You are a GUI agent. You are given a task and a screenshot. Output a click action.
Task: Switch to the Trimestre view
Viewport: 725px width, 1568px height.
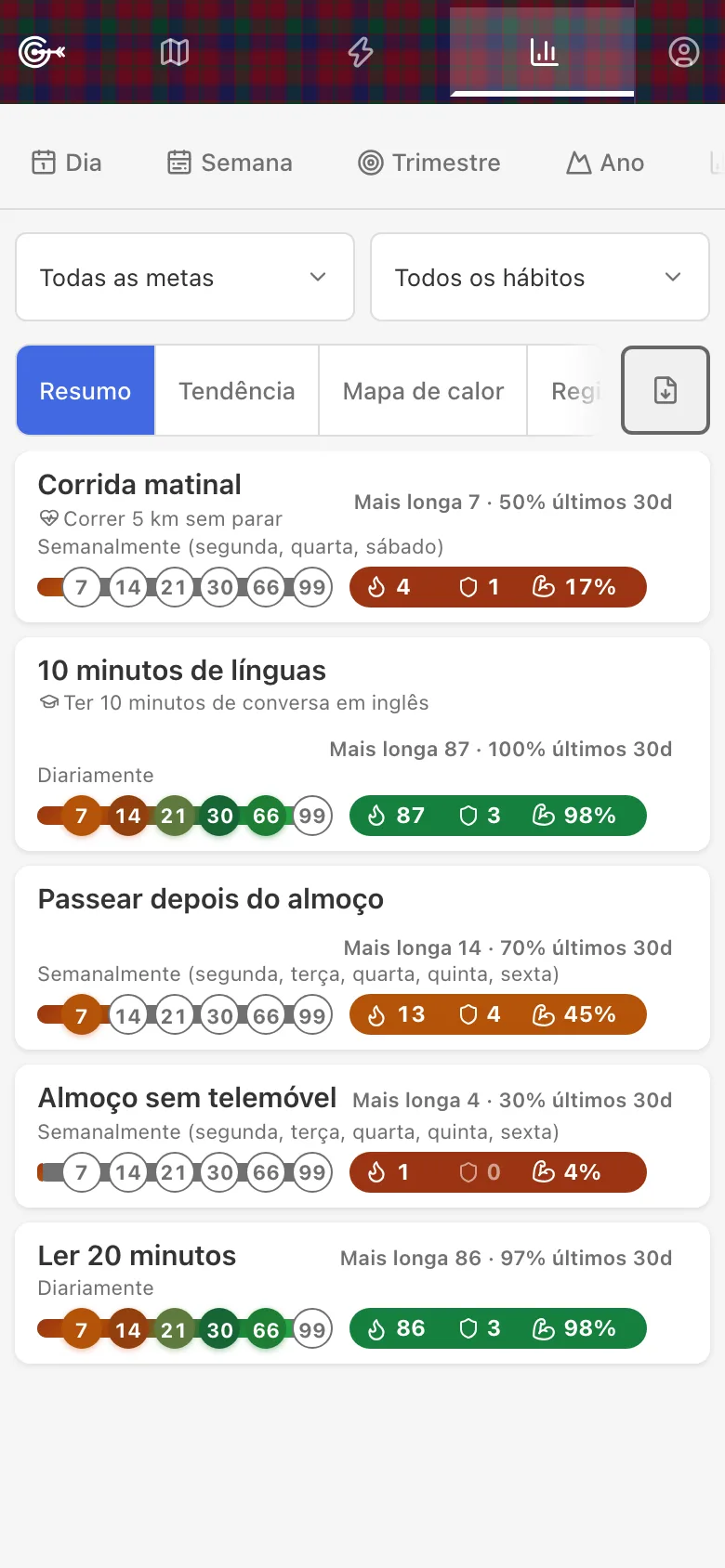click(429, 163)
